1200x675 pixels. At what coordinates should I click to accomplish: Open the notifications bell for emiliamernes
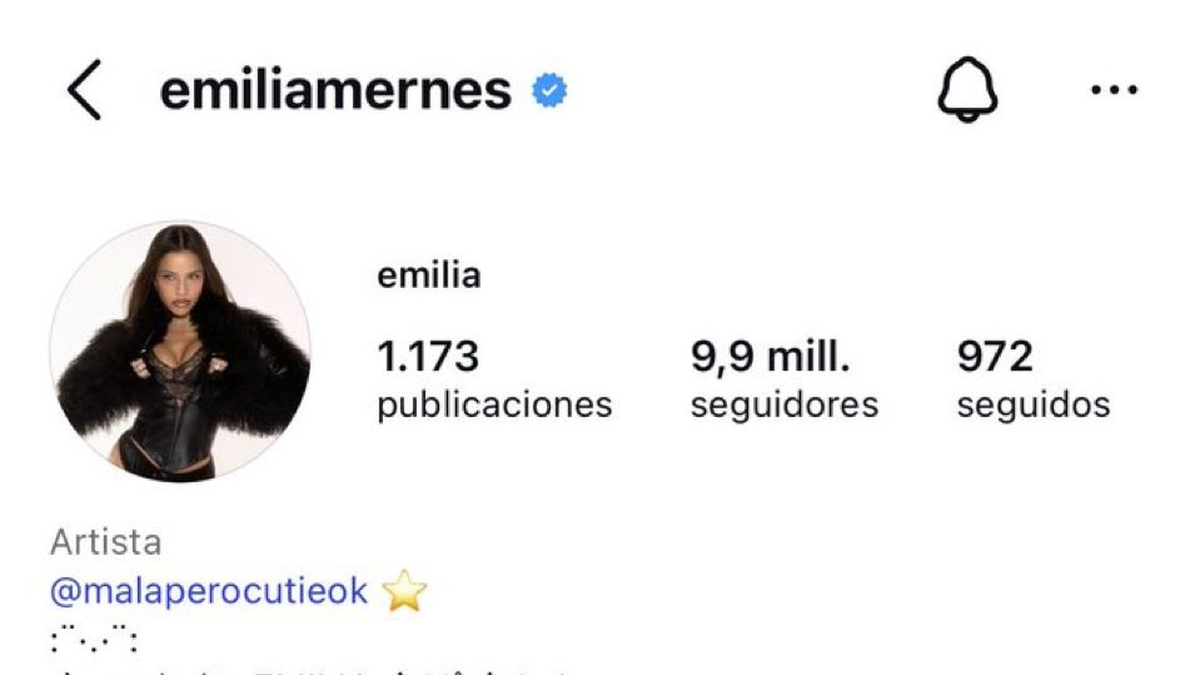click(x=967, y=91)
